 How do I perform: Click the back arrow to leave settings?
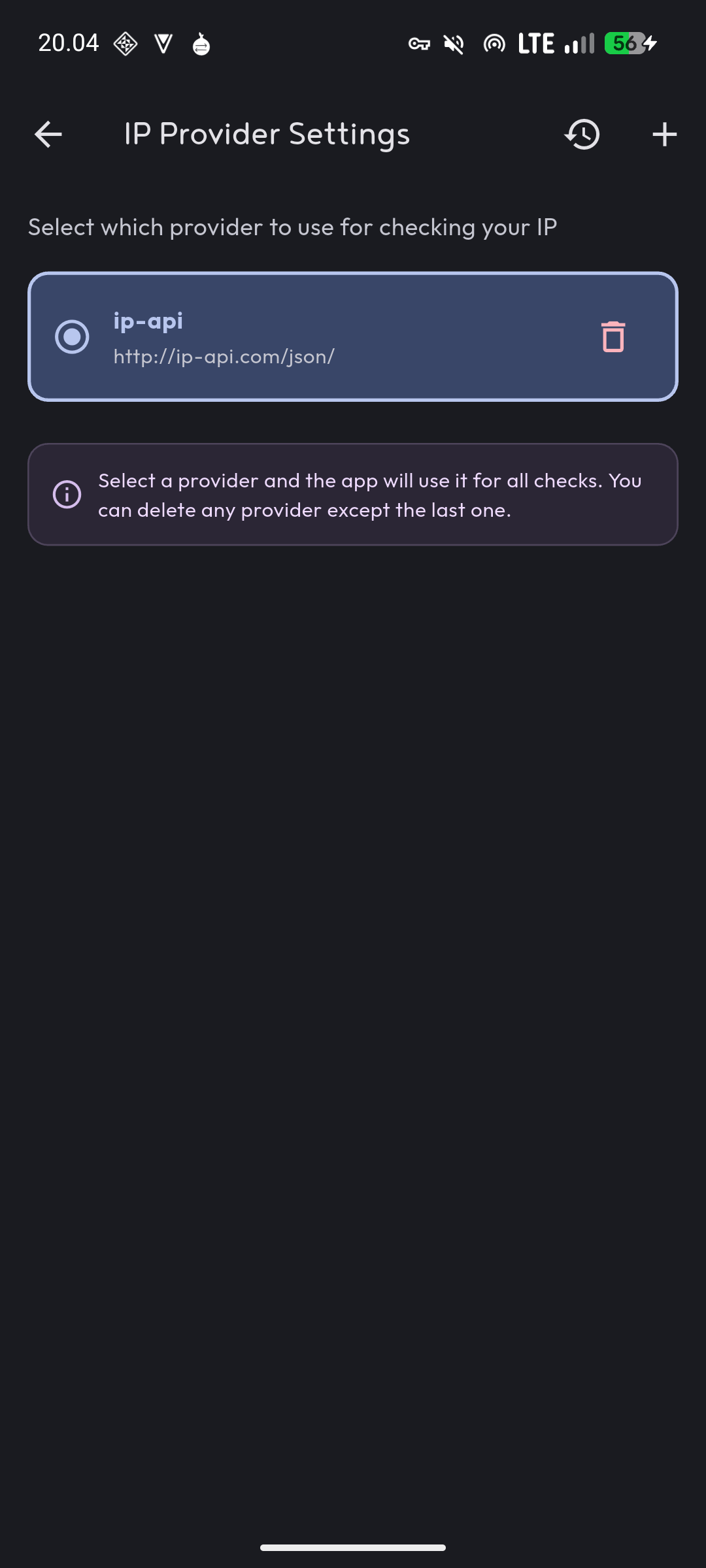click(x=47, y=134)
